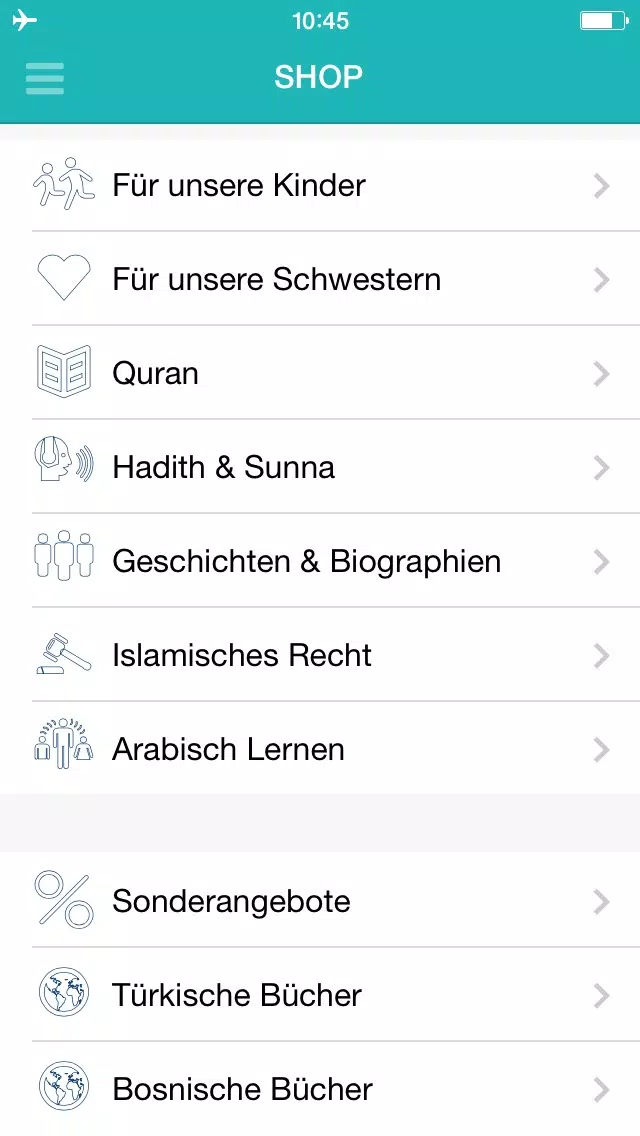Open the hamburger drawer menu
This screenshot has height=1136, width=640.
45,78
